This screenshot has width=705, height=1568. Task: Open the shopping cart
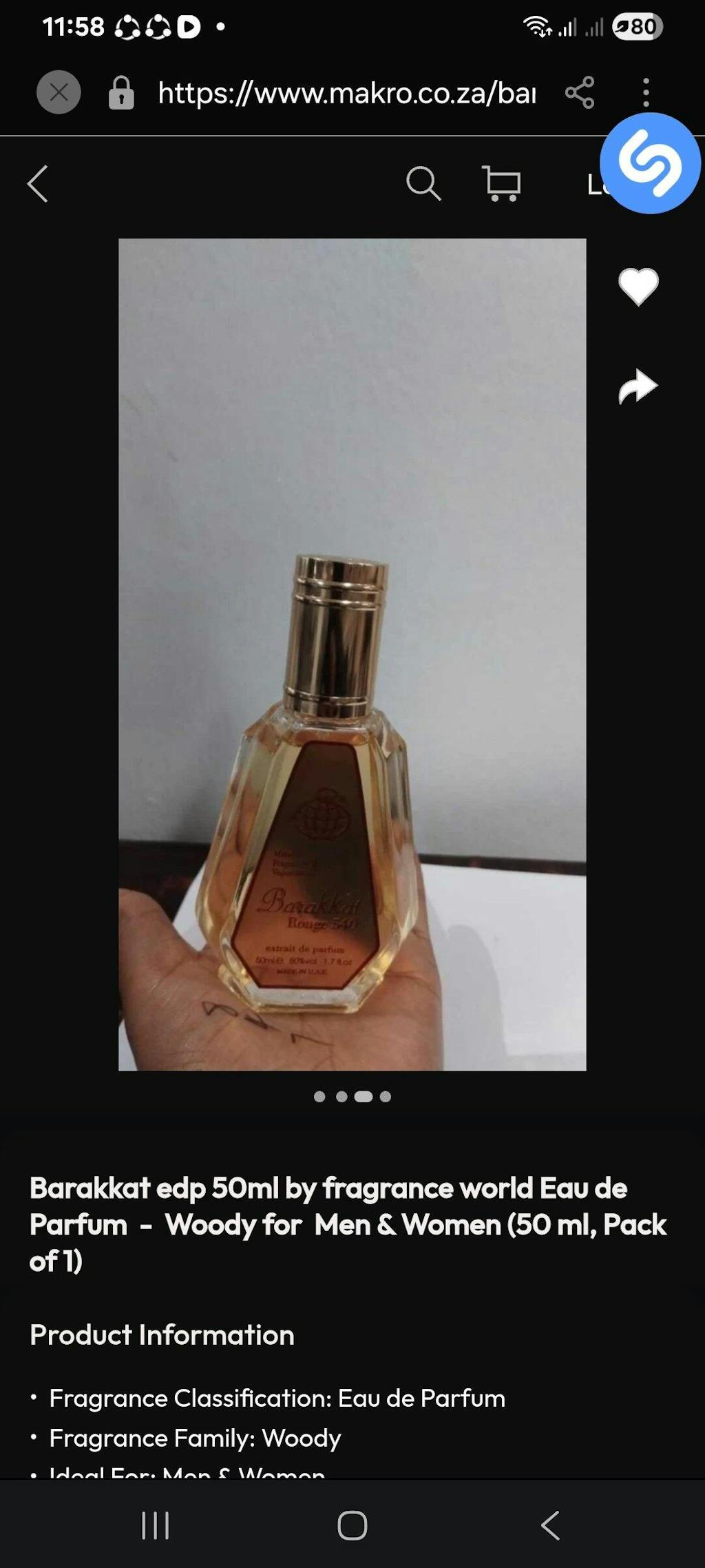502,184
